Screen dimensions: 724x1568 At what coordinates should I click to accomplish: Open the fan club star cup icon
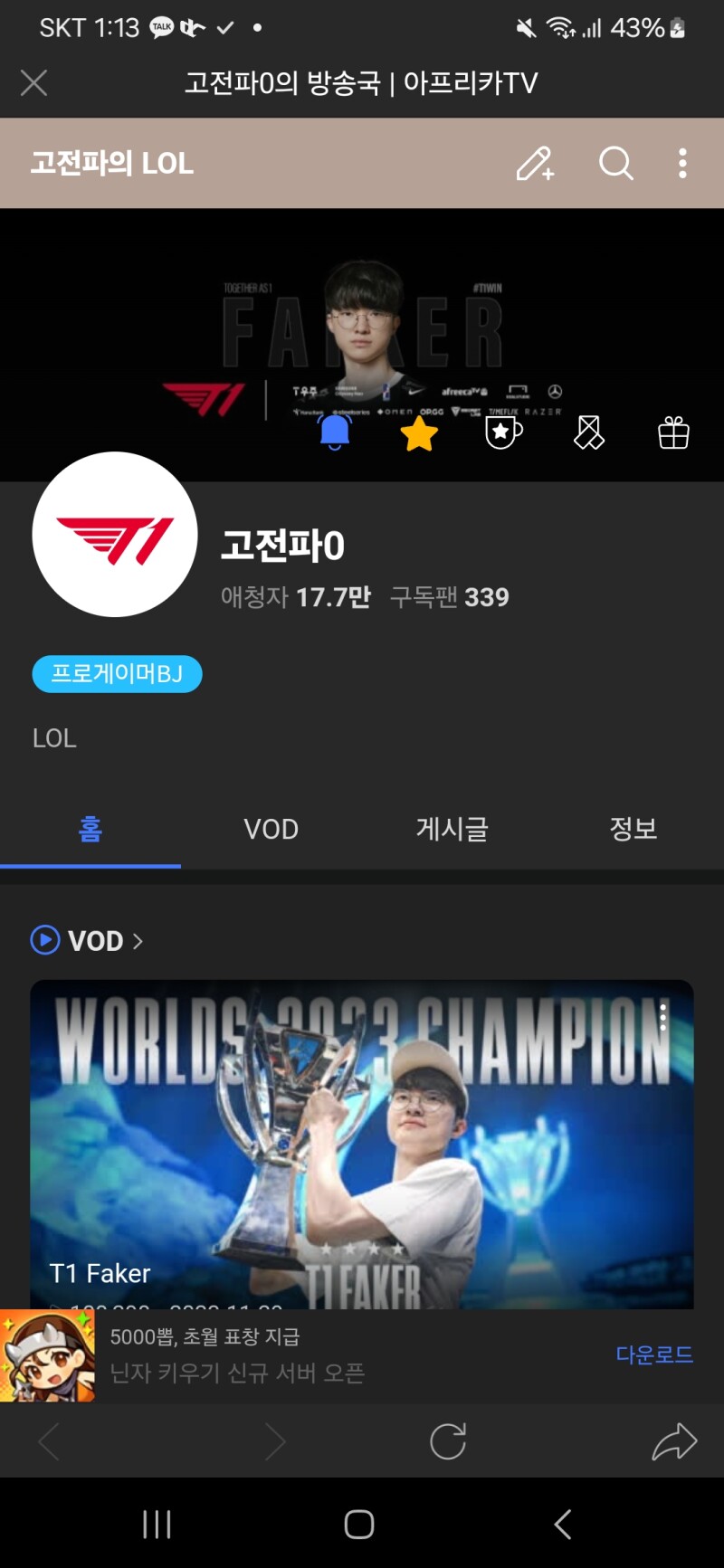(503, 433)
